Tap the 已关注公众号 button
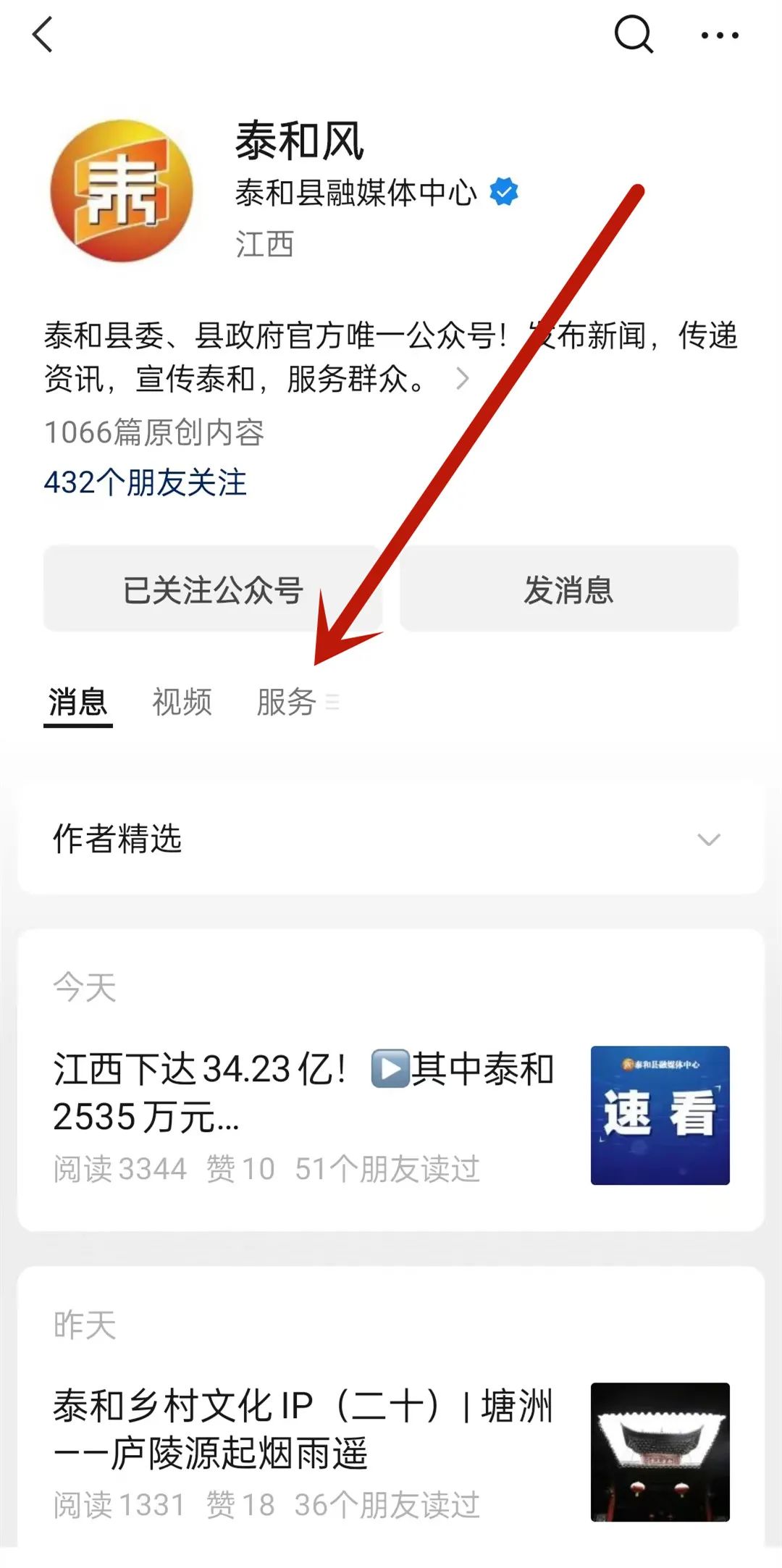The height and width of the screenshot is (1568, 782). [213, 590]
